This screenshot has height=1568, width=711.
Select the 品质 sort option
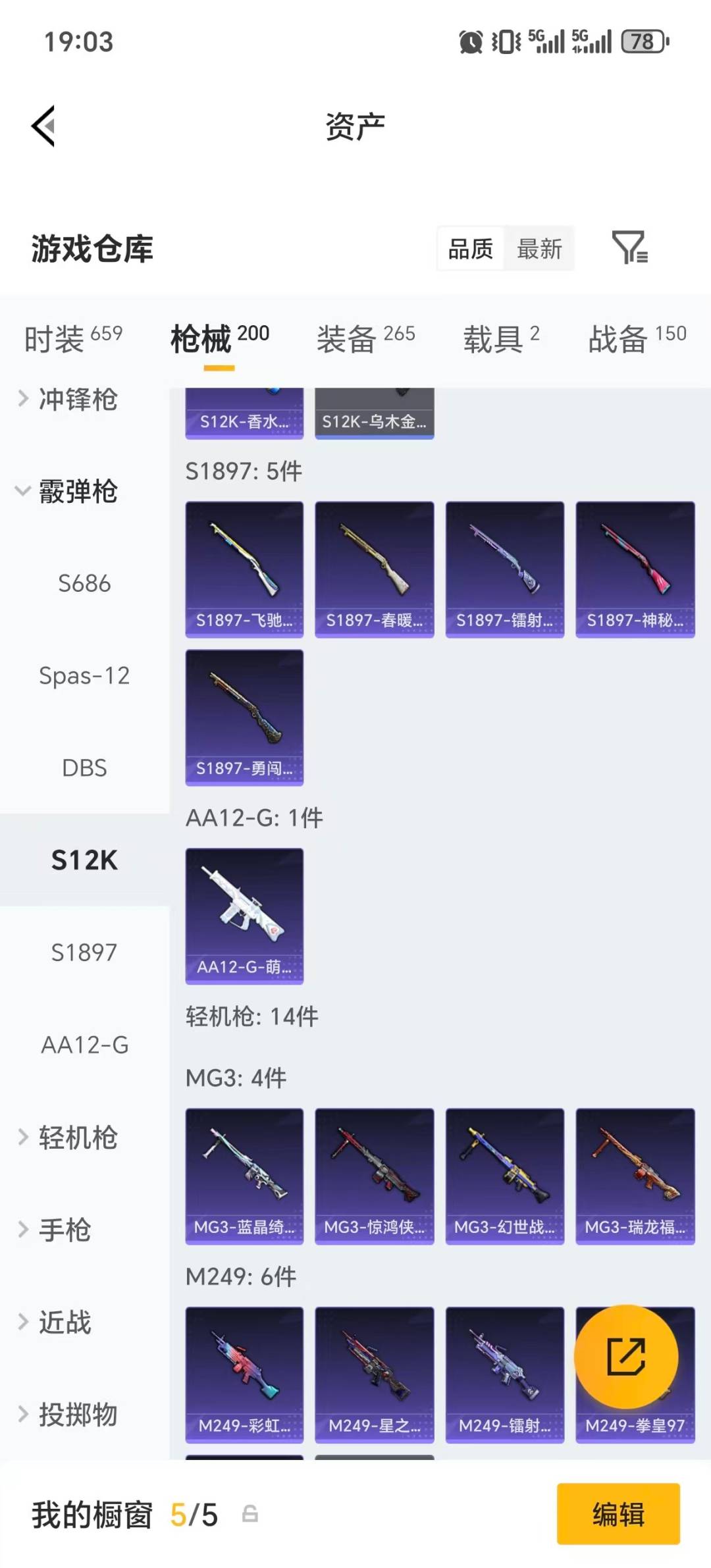469,249
